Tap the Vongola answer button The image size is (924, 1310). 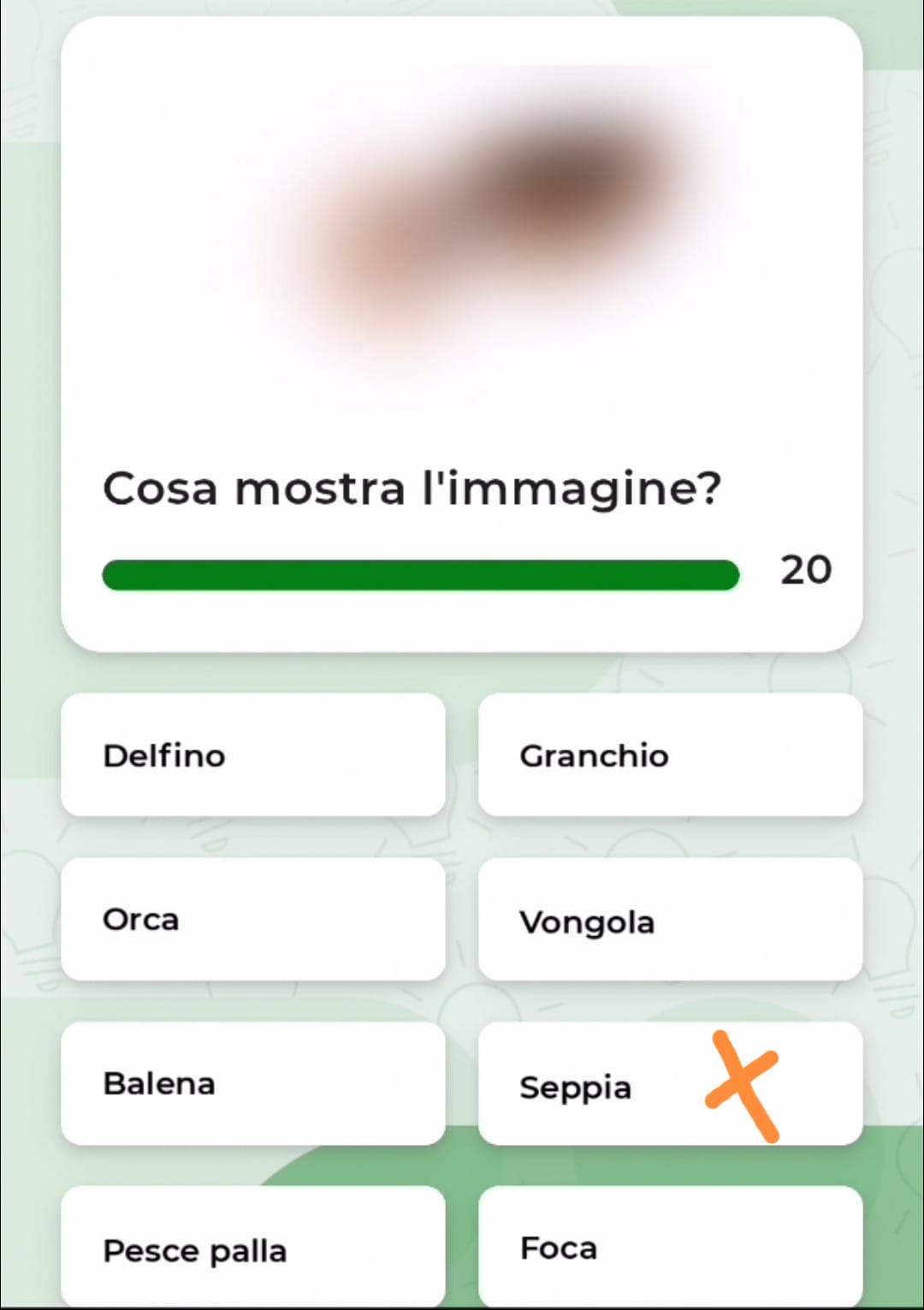coord(670,919)
